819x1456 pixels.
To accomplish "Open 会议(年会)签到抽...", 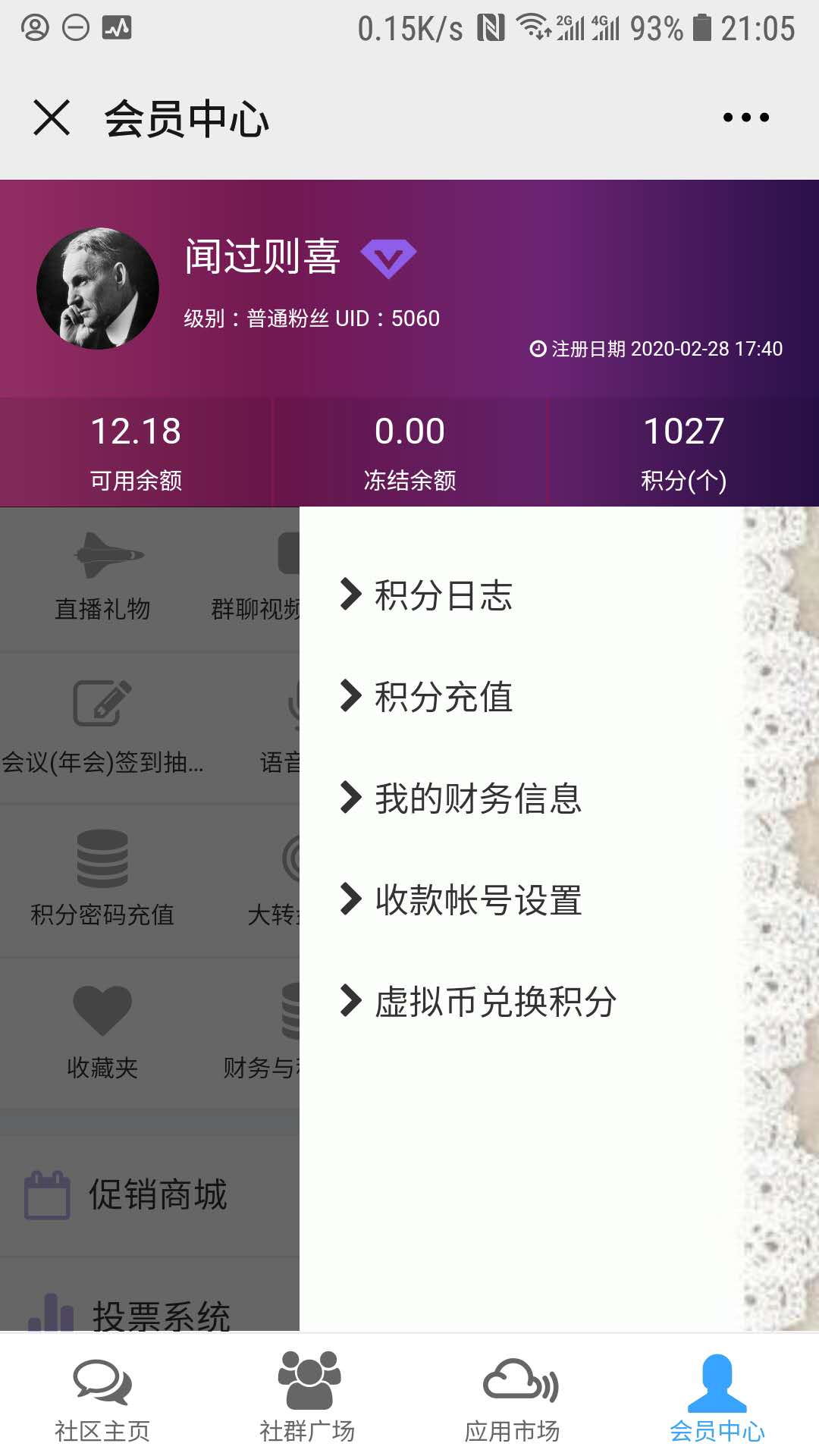I will 102,728.
